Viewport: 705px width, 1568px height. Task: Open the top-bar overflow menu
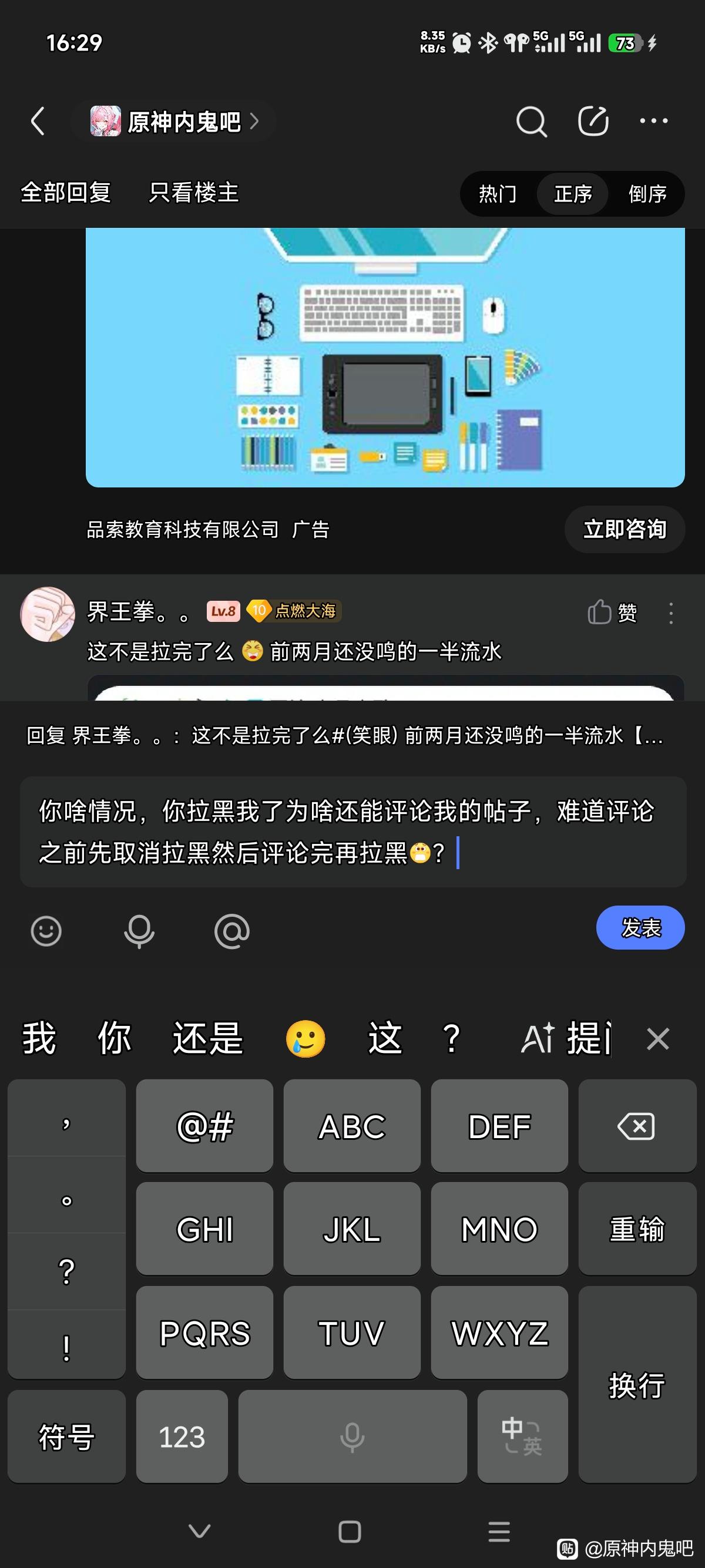coord(654,121)
